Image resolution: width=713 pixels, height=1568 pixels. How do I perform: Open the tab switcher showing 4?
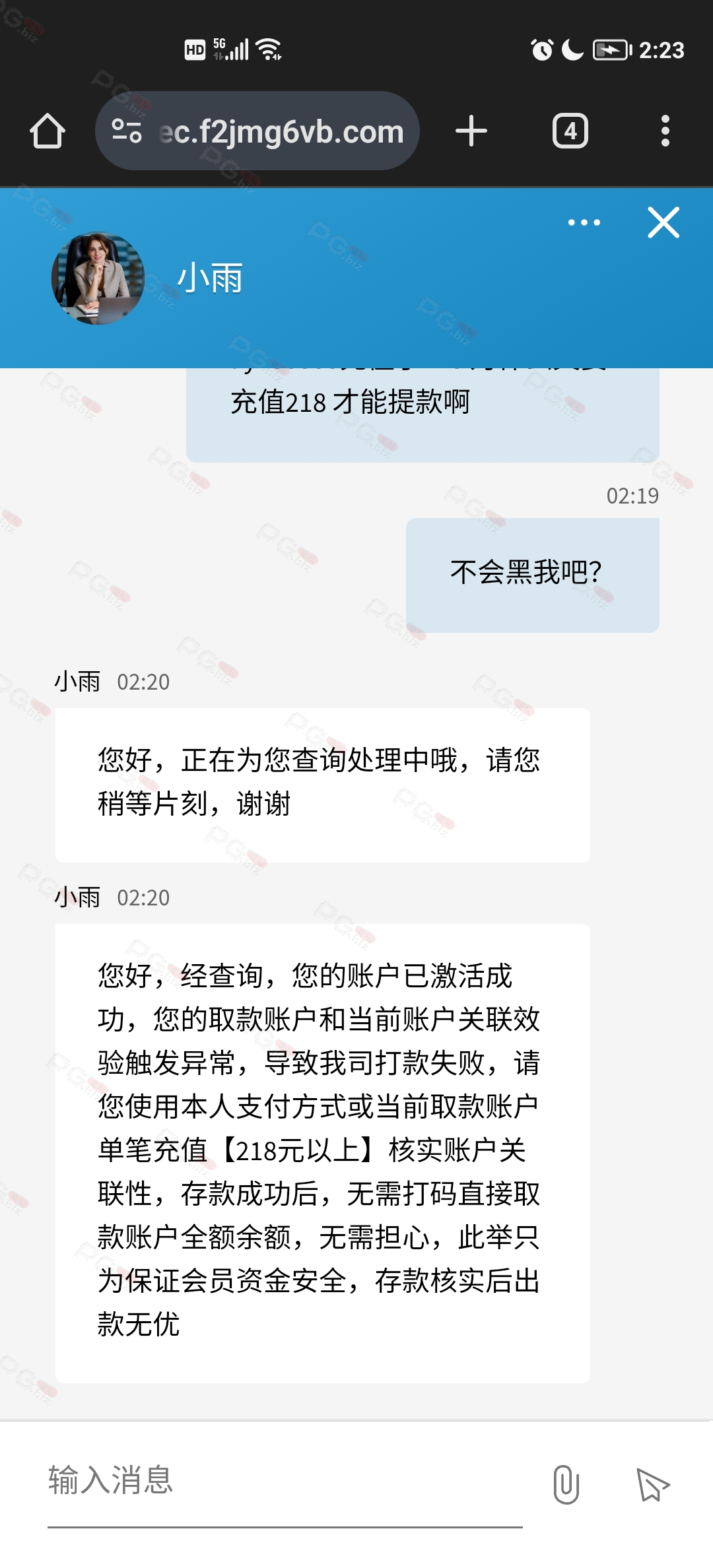[570, 131]
